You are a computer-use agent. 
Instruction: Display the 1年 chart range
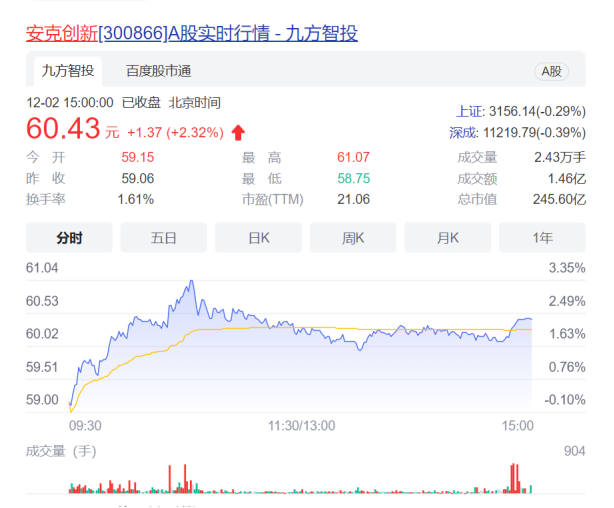[542, 238]
